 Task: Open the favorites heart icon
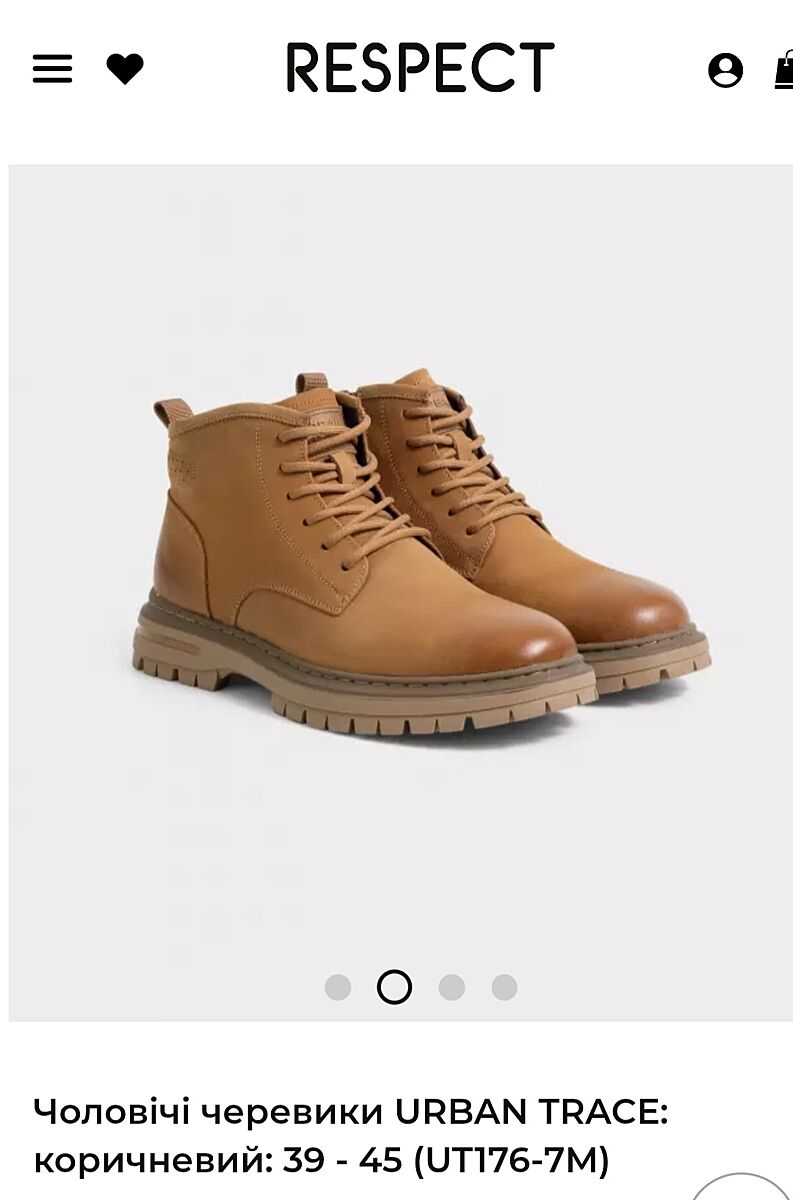125,69
